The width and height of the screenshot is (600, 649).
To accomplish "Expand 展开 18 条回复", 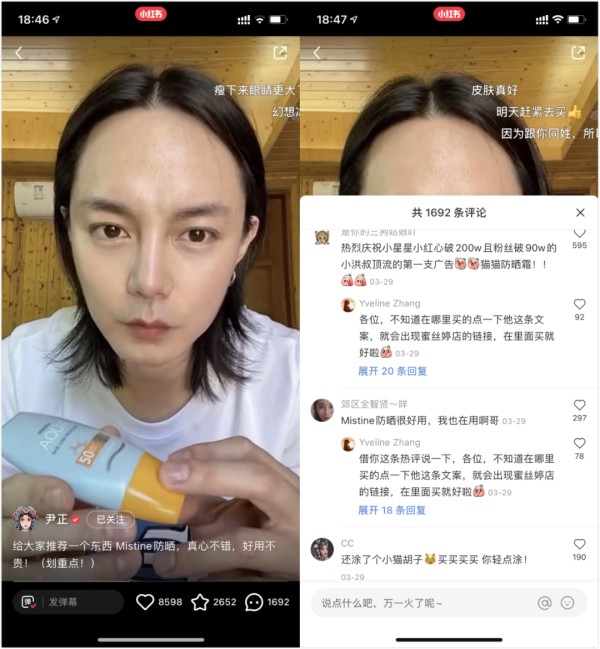I will point(393,510).
